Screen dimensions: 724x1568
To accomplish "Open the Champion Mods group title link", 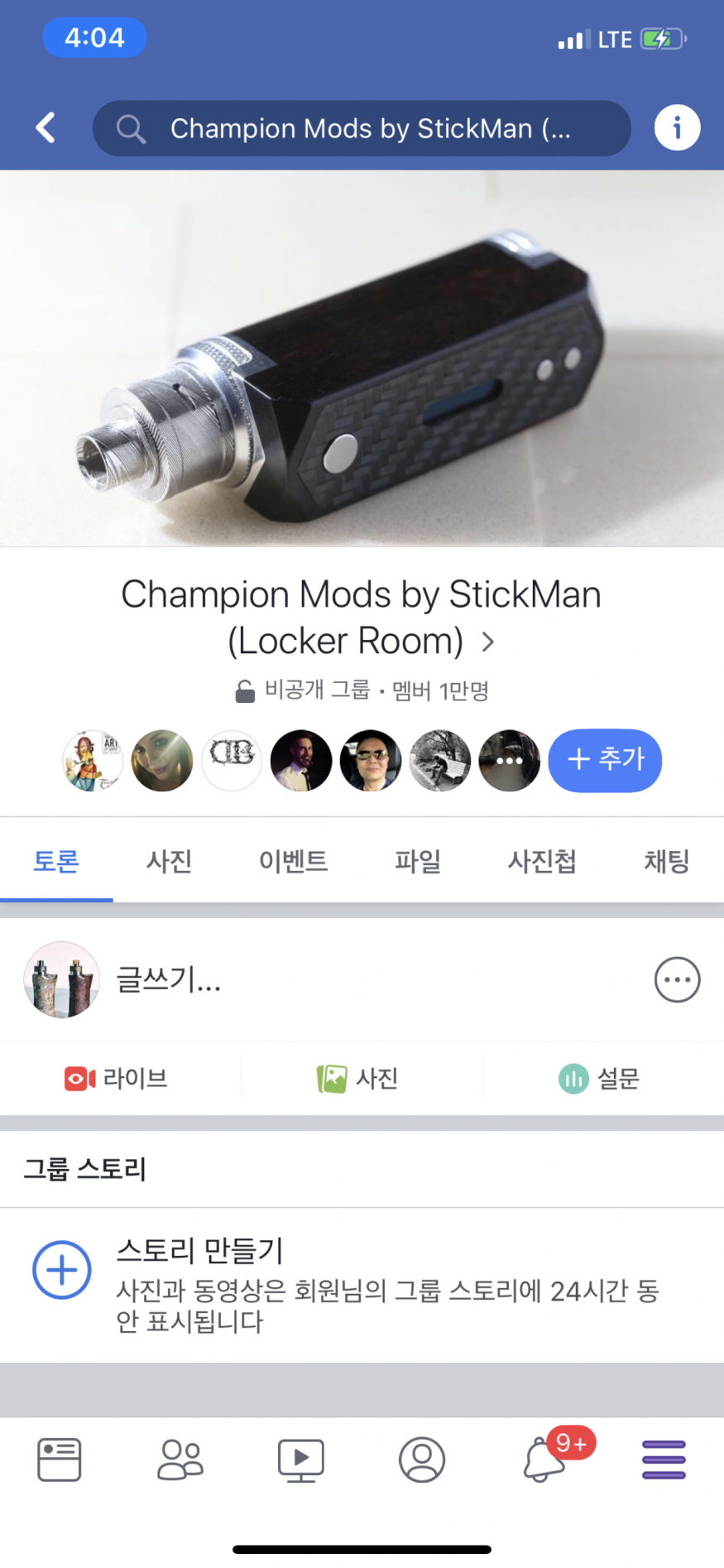I will pyautogui.click(x=362, y=618).
